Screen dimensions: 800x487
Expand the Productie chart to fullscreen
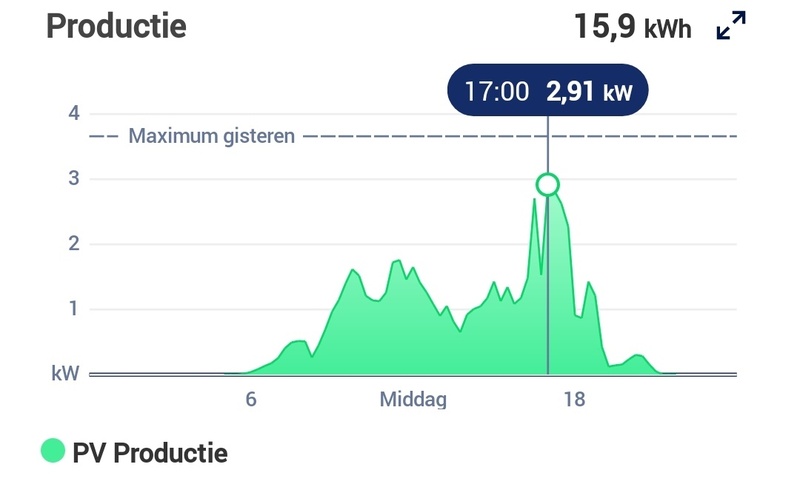(732, 26)
